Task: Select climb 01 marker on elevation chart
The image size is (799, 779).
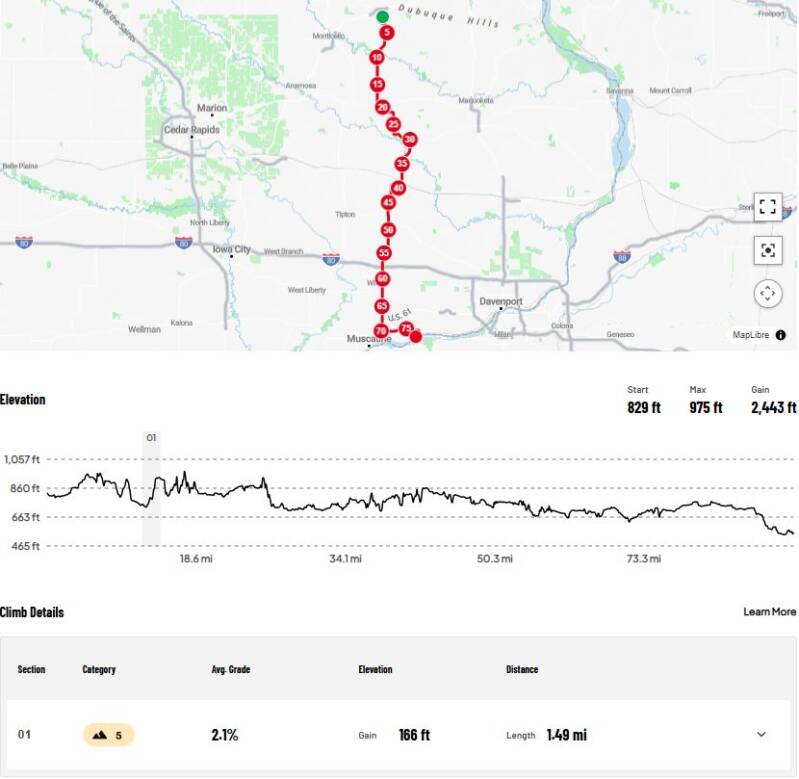Action: [x=151, y=438]
